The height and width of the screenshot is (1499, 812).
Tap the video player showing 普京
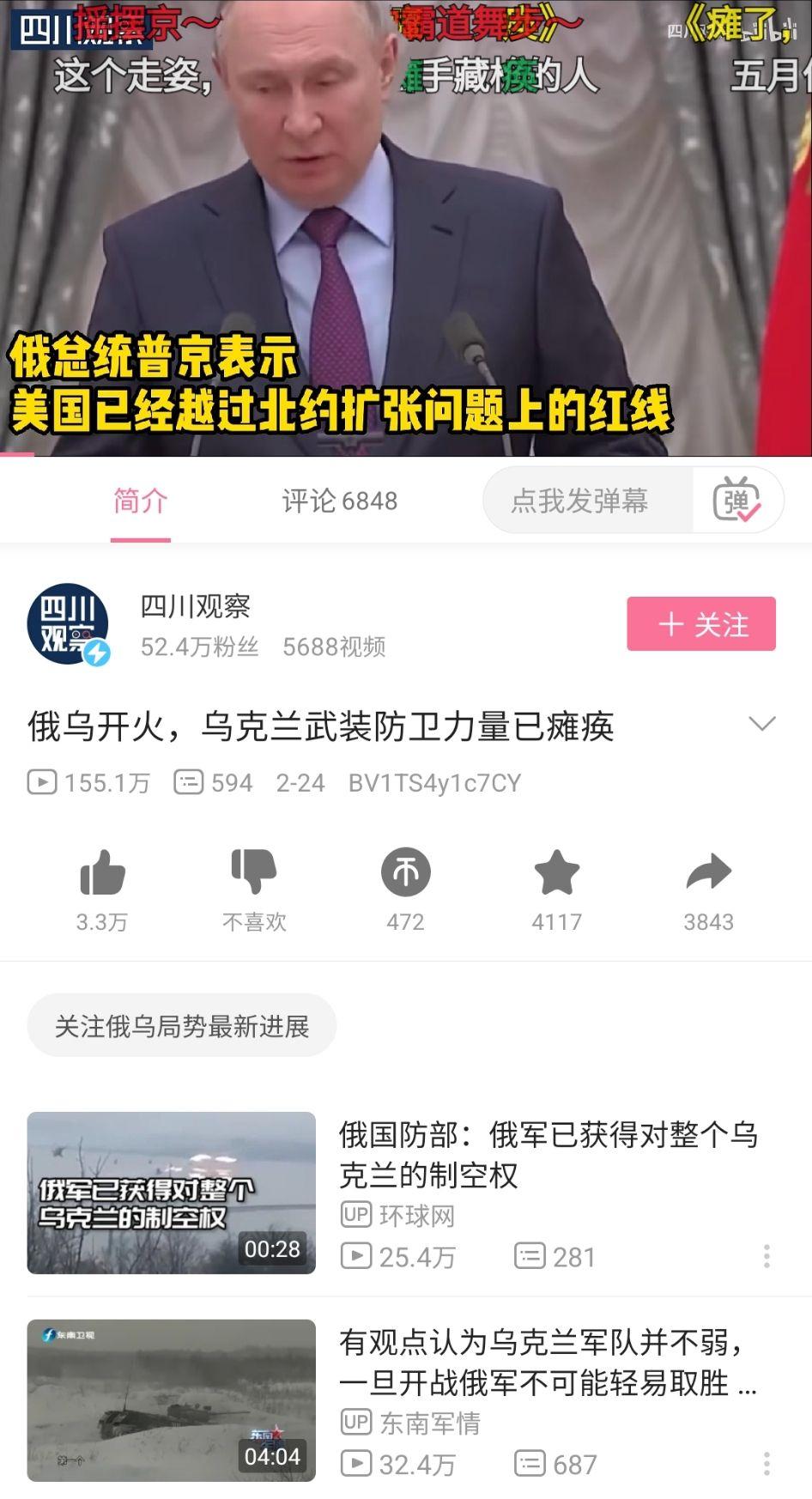click(x=405, y=228)
